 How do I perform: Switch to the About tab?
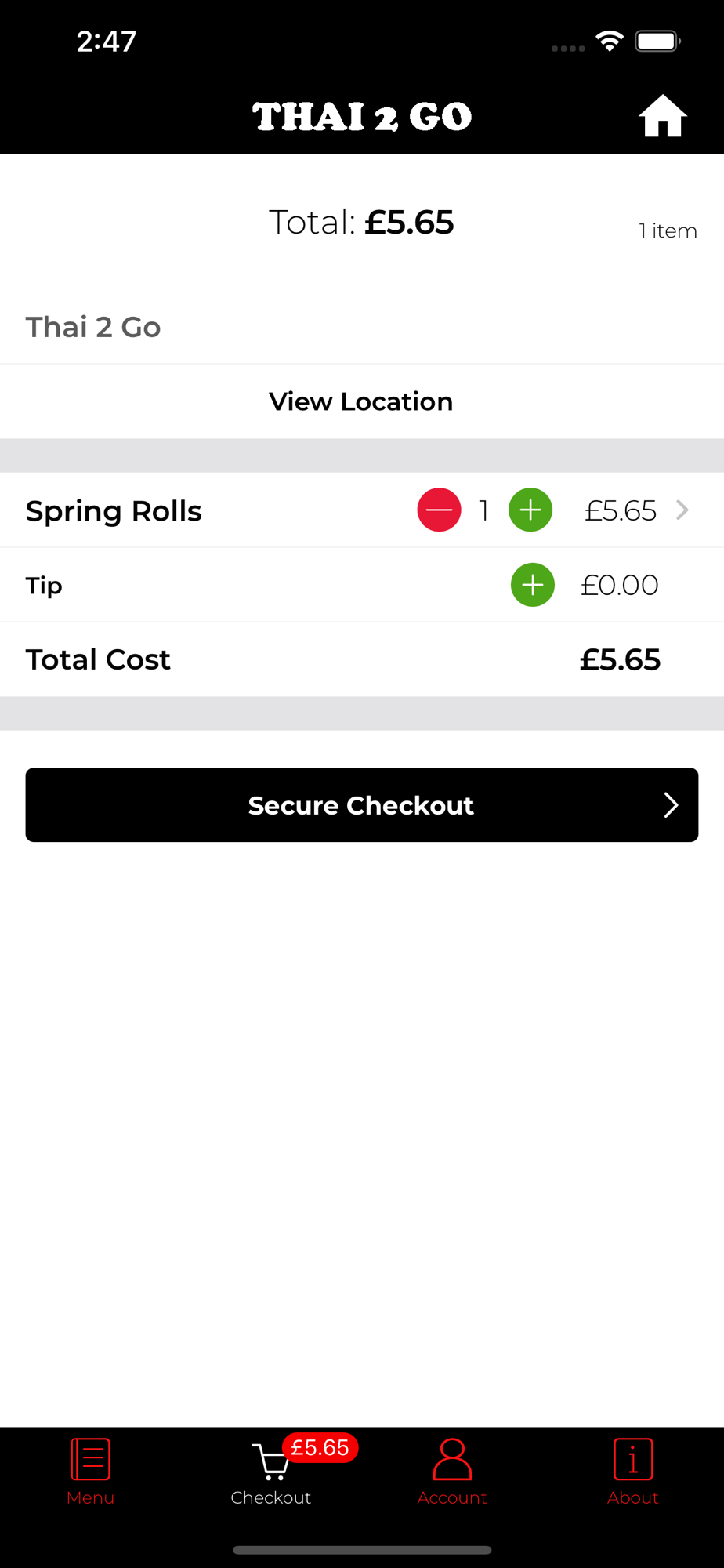point(633,1472)
